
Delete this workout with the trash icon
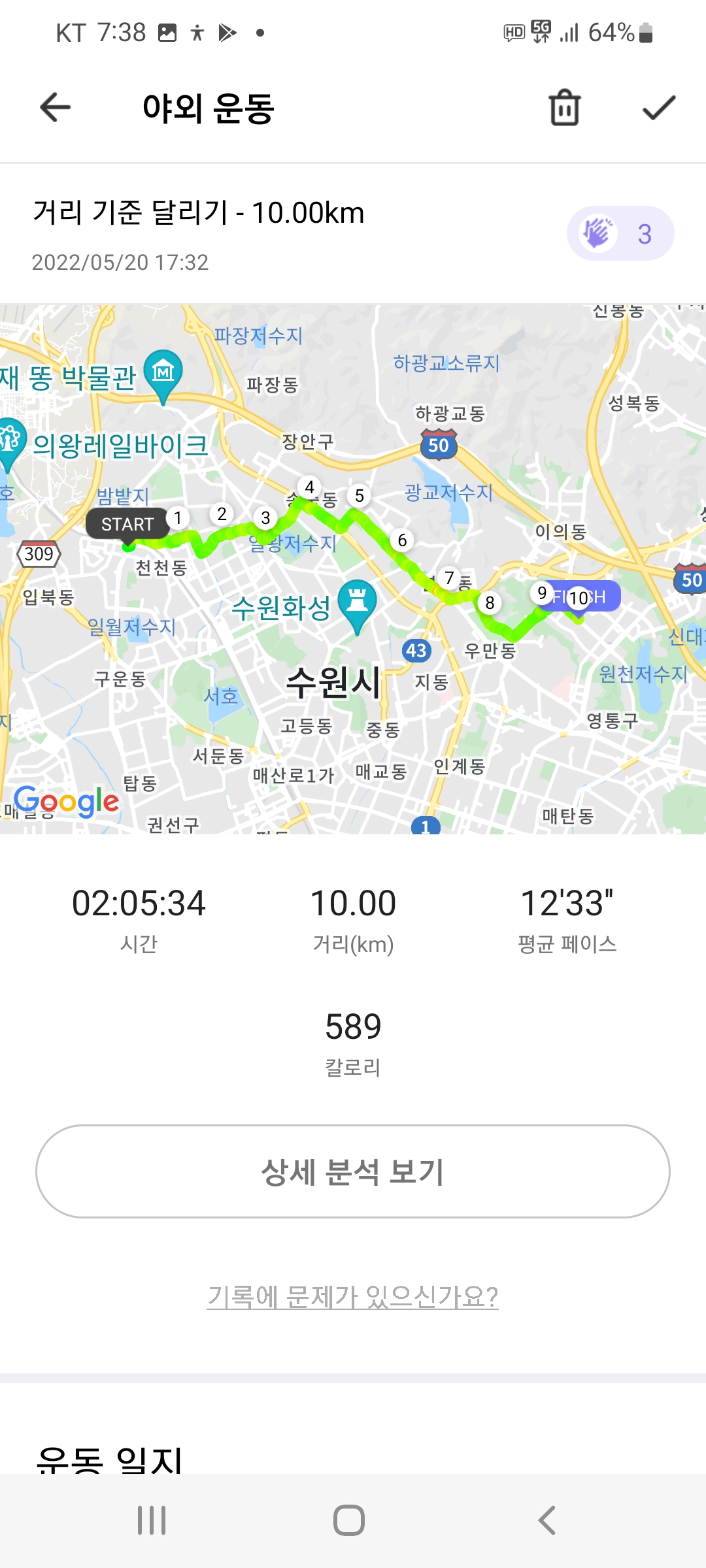(565, 108)
